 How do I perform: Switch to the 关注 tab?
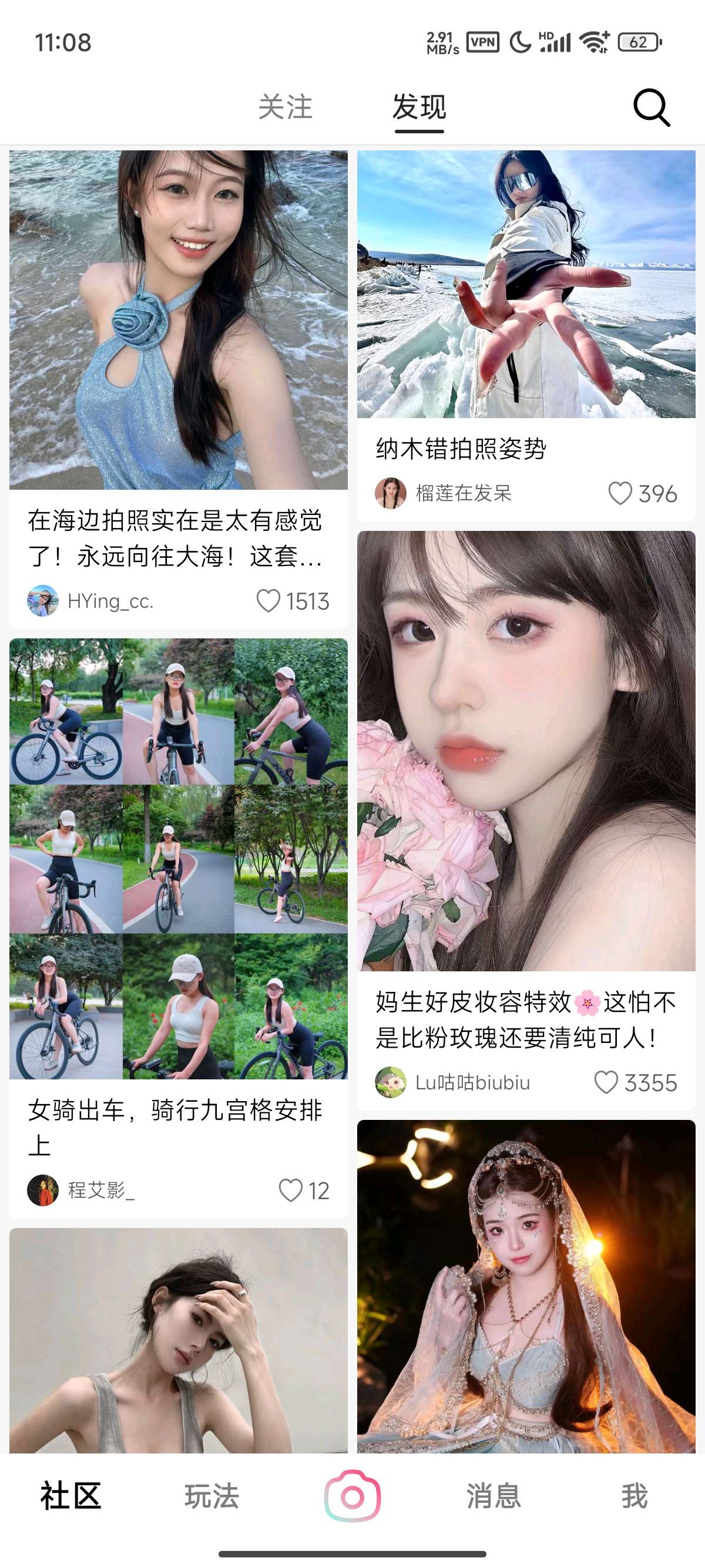285,107
